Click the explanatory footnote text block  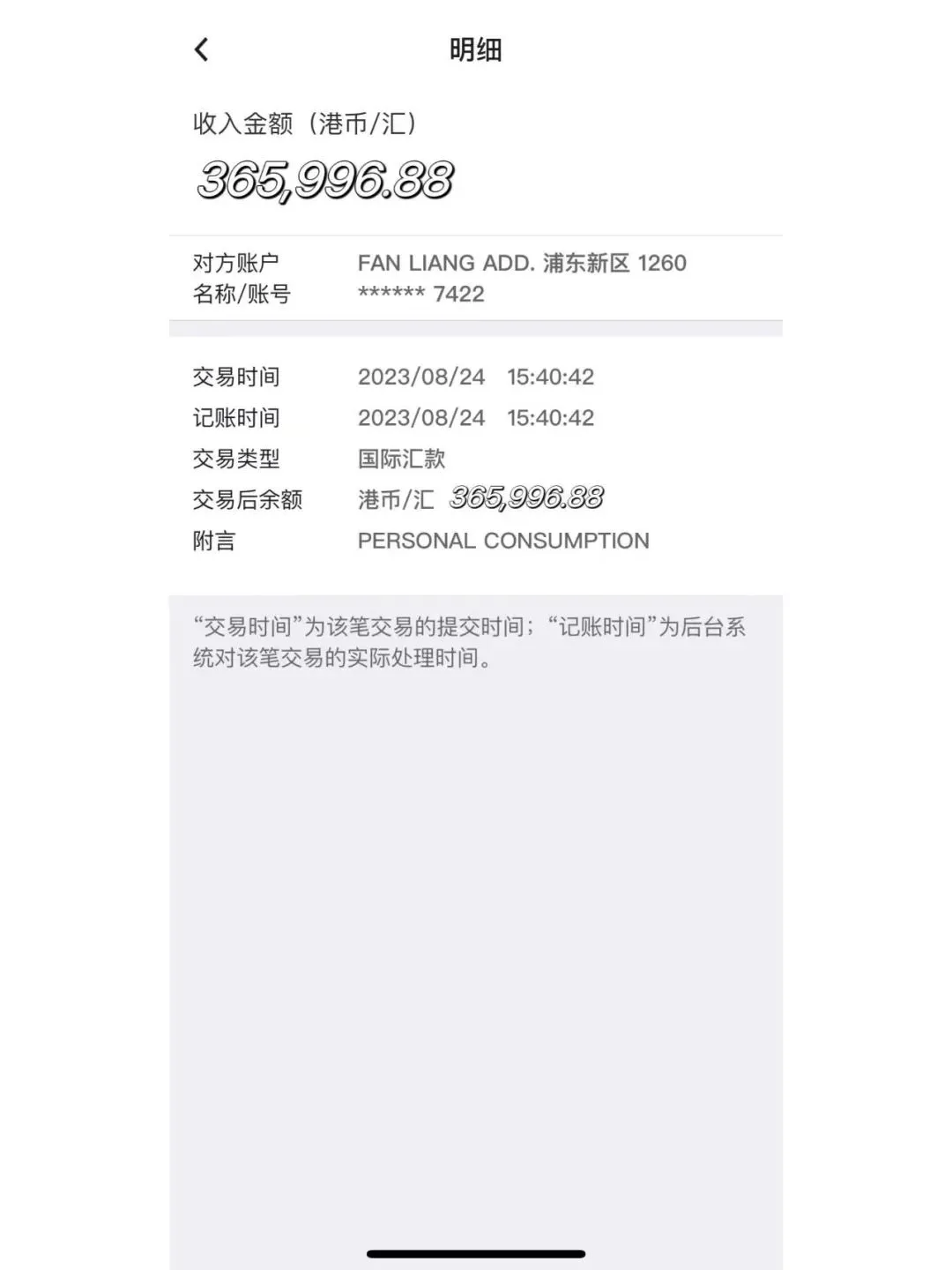[472, 641]
